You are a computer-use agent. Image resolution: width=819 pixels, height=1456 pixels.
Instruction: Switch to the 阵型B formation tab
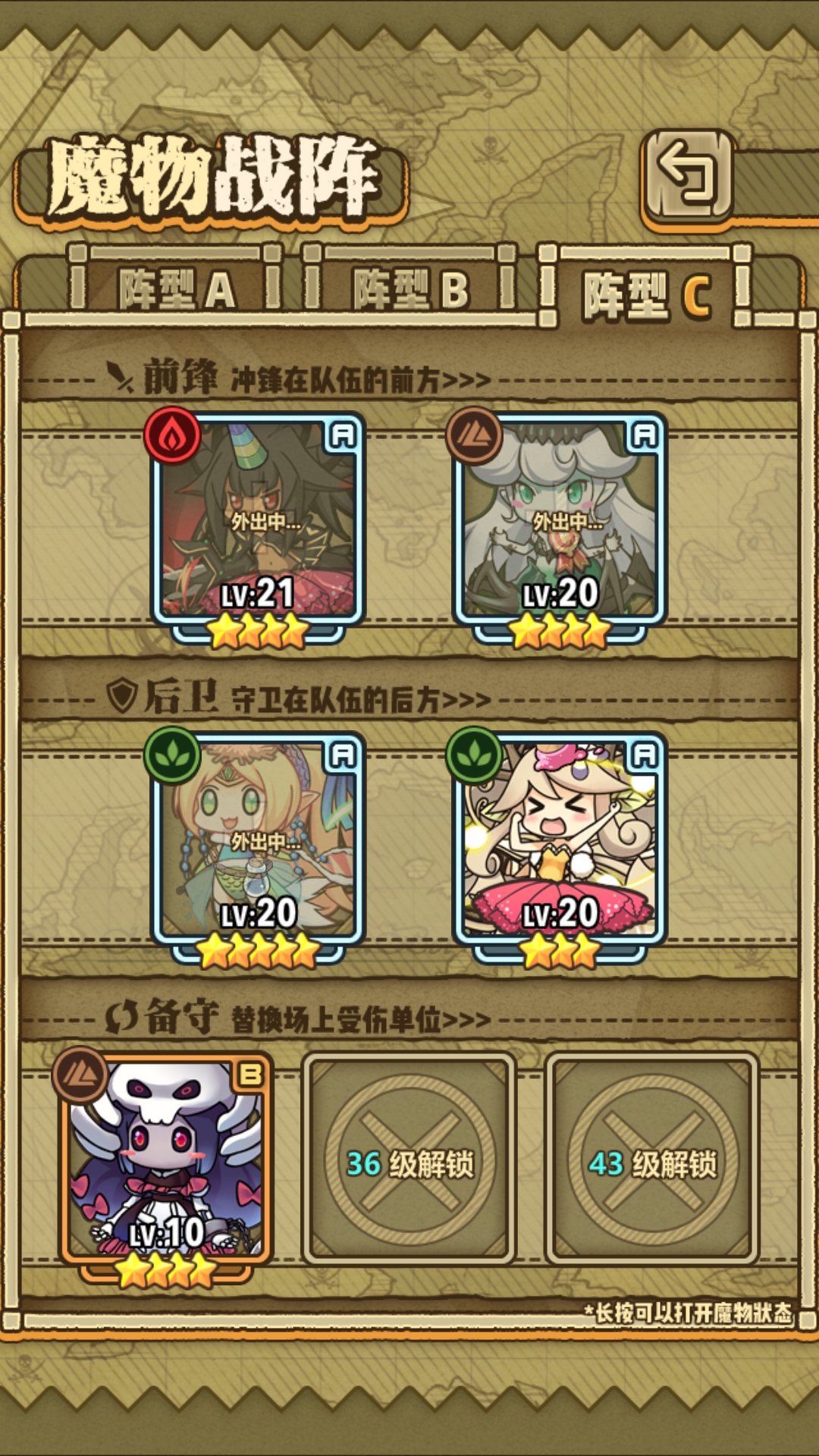point(409,288)
